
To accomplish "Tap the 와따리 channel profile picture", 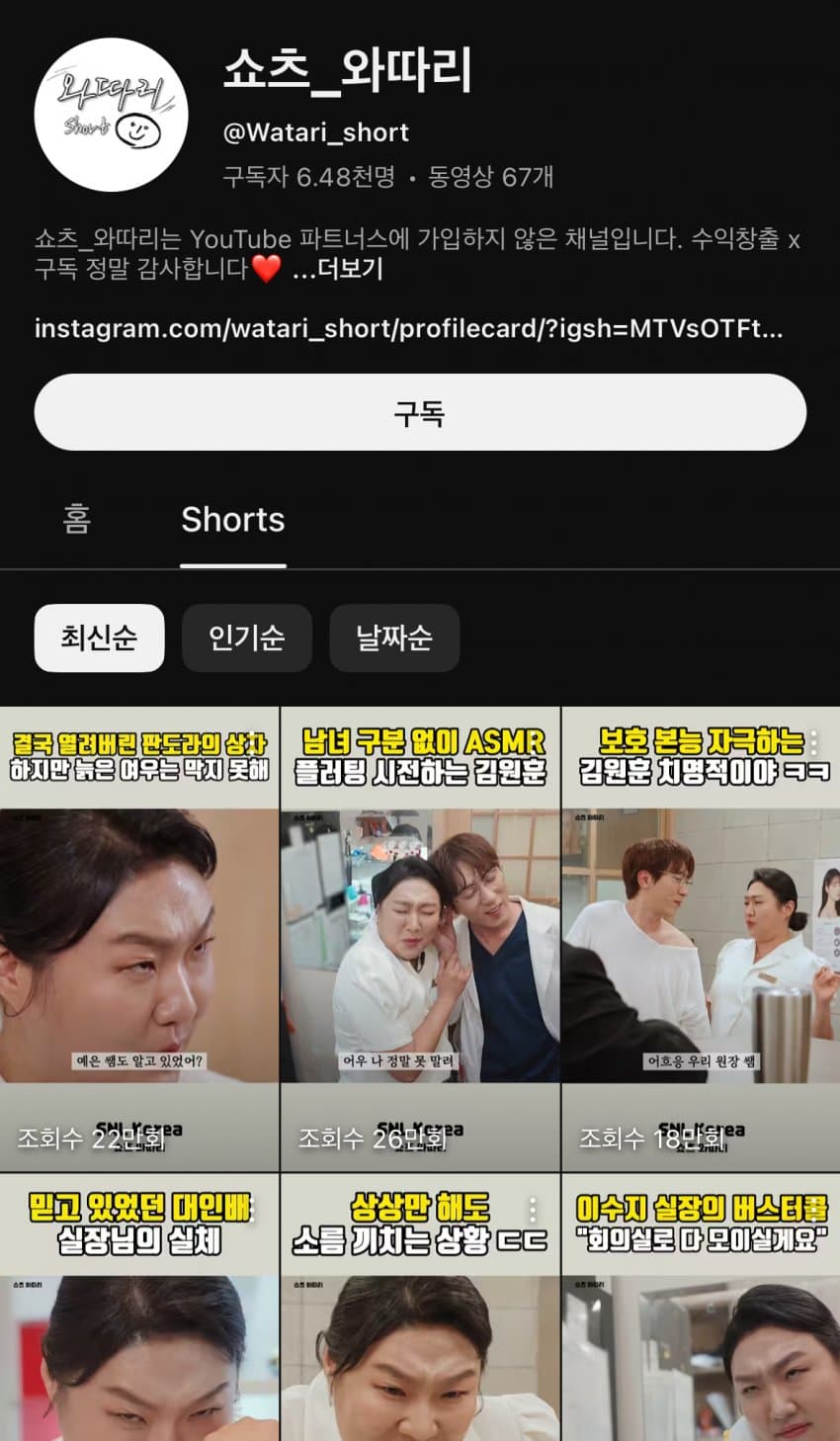I will click(x=111, y=115).
